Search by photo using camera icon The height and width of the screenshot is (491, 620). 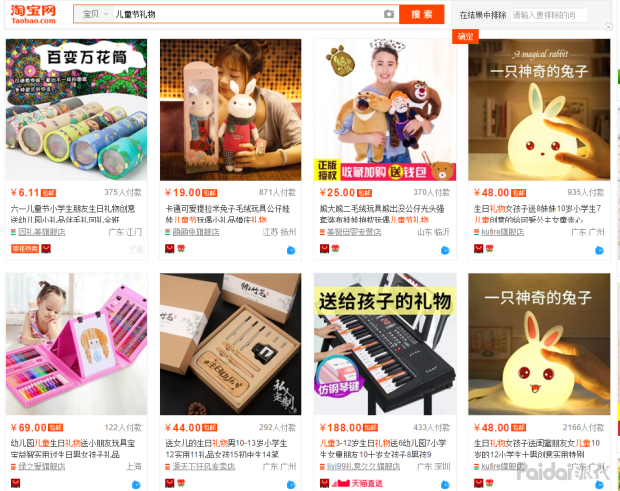point(389,14)
